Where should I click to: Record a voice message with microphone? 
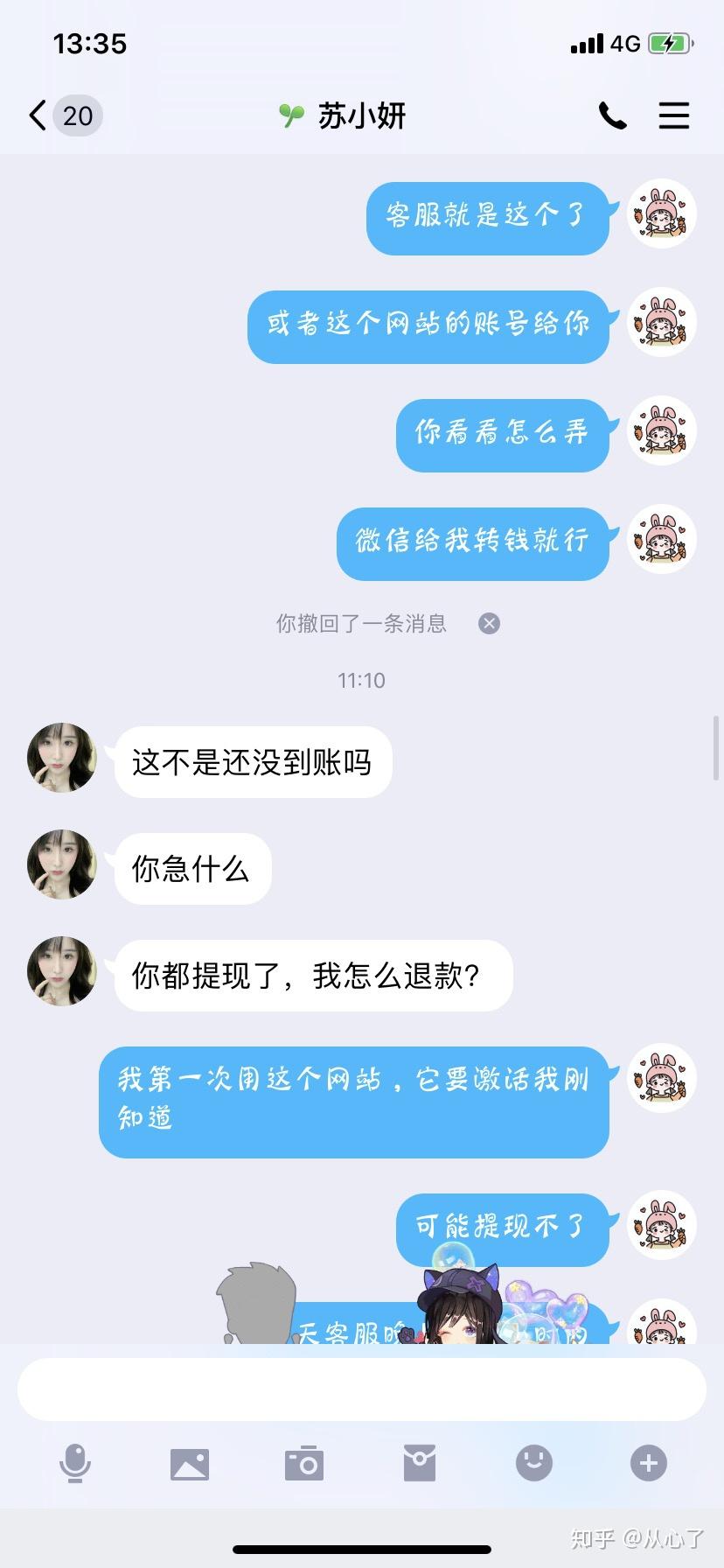click(x=75, y=1463)
